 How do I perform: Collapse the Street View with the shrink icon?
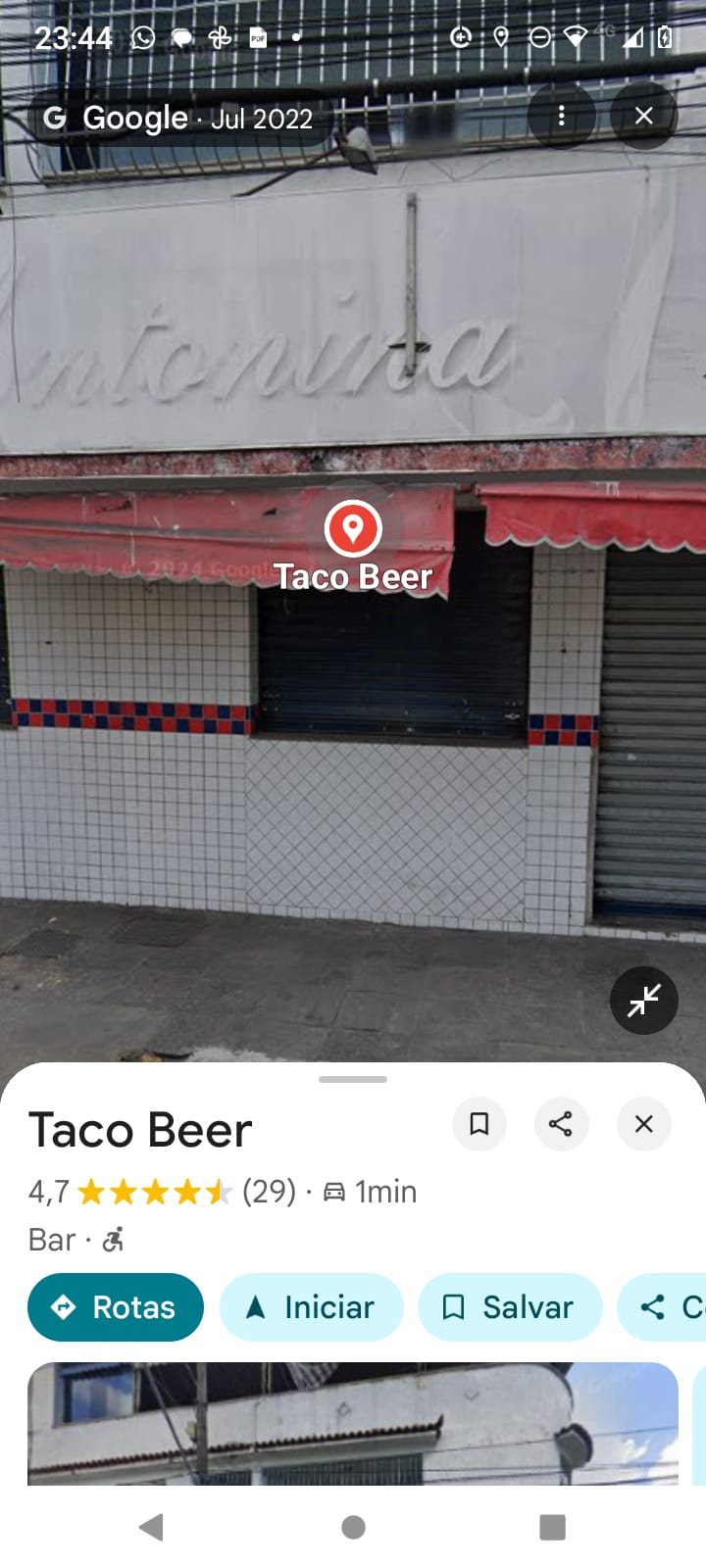tap(643, 1001)
